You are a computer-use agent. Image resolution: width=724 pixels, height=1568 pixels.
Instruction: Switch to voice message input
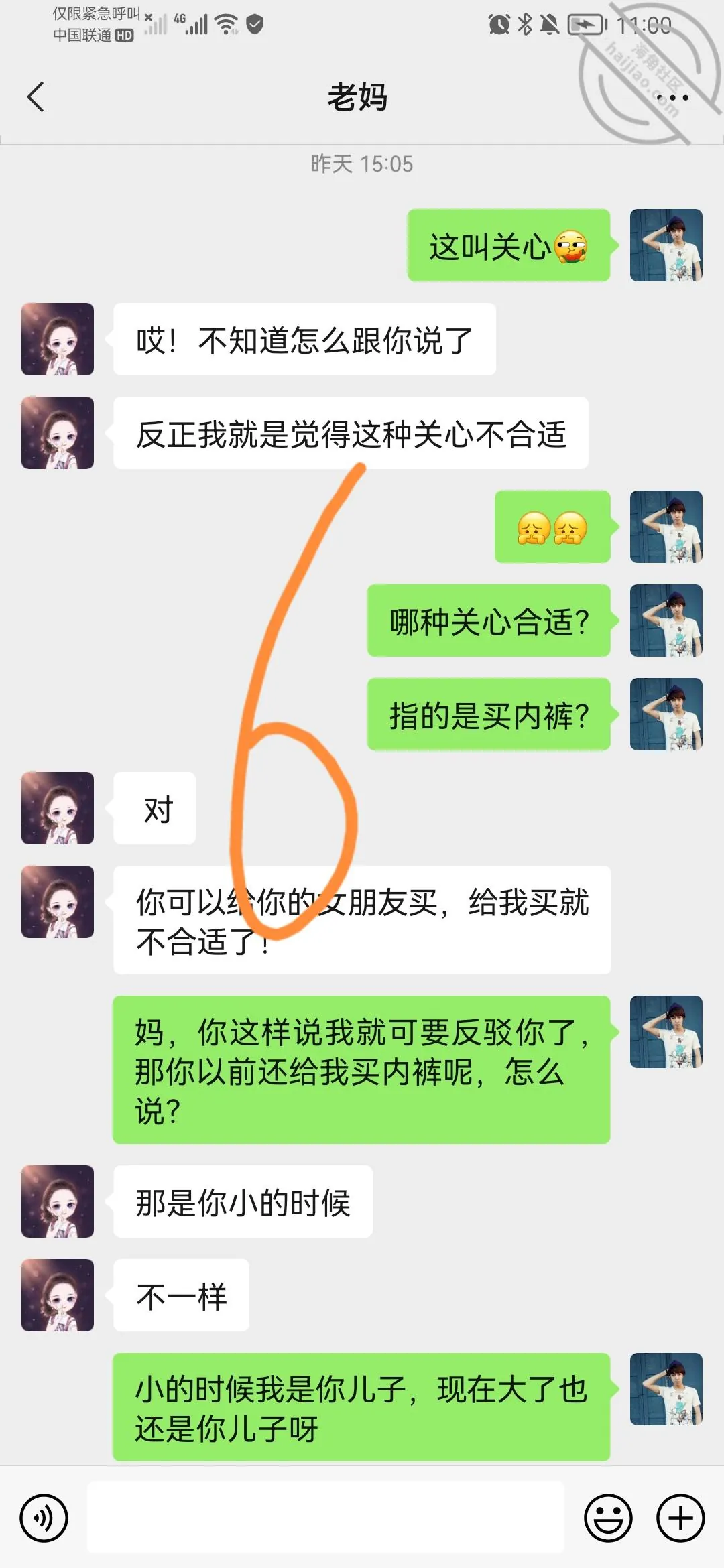pos(44,1518)
